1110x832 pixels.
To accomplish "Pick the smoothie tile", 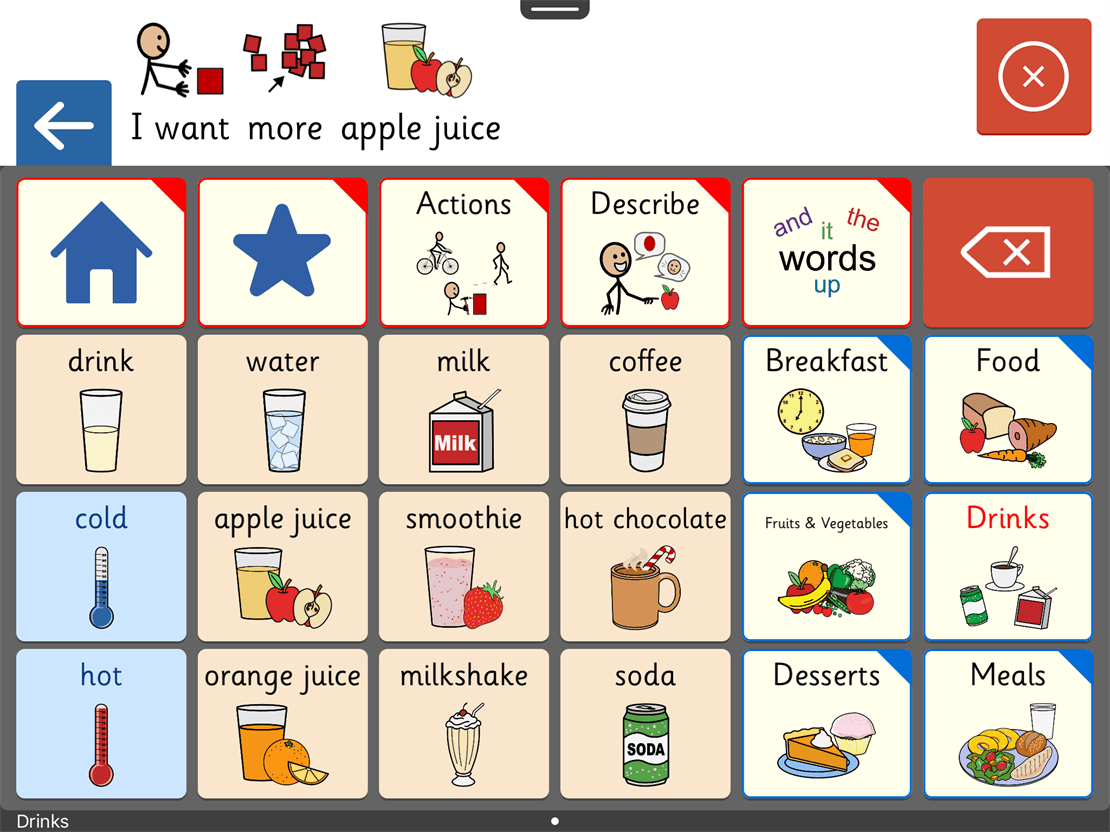I will coord(464,566).
